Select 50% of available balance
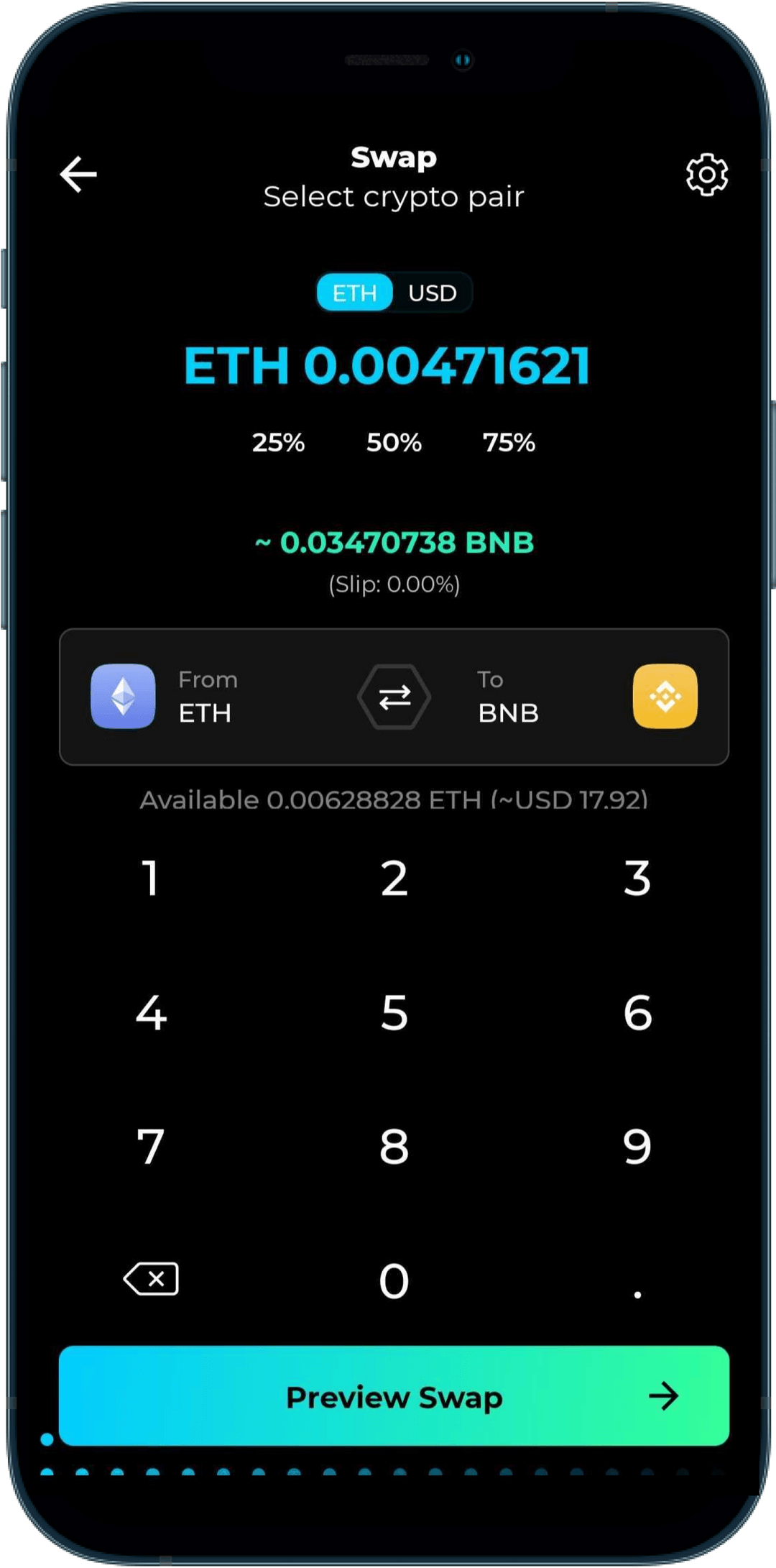The image size is (776, 1568). point(393,444)
